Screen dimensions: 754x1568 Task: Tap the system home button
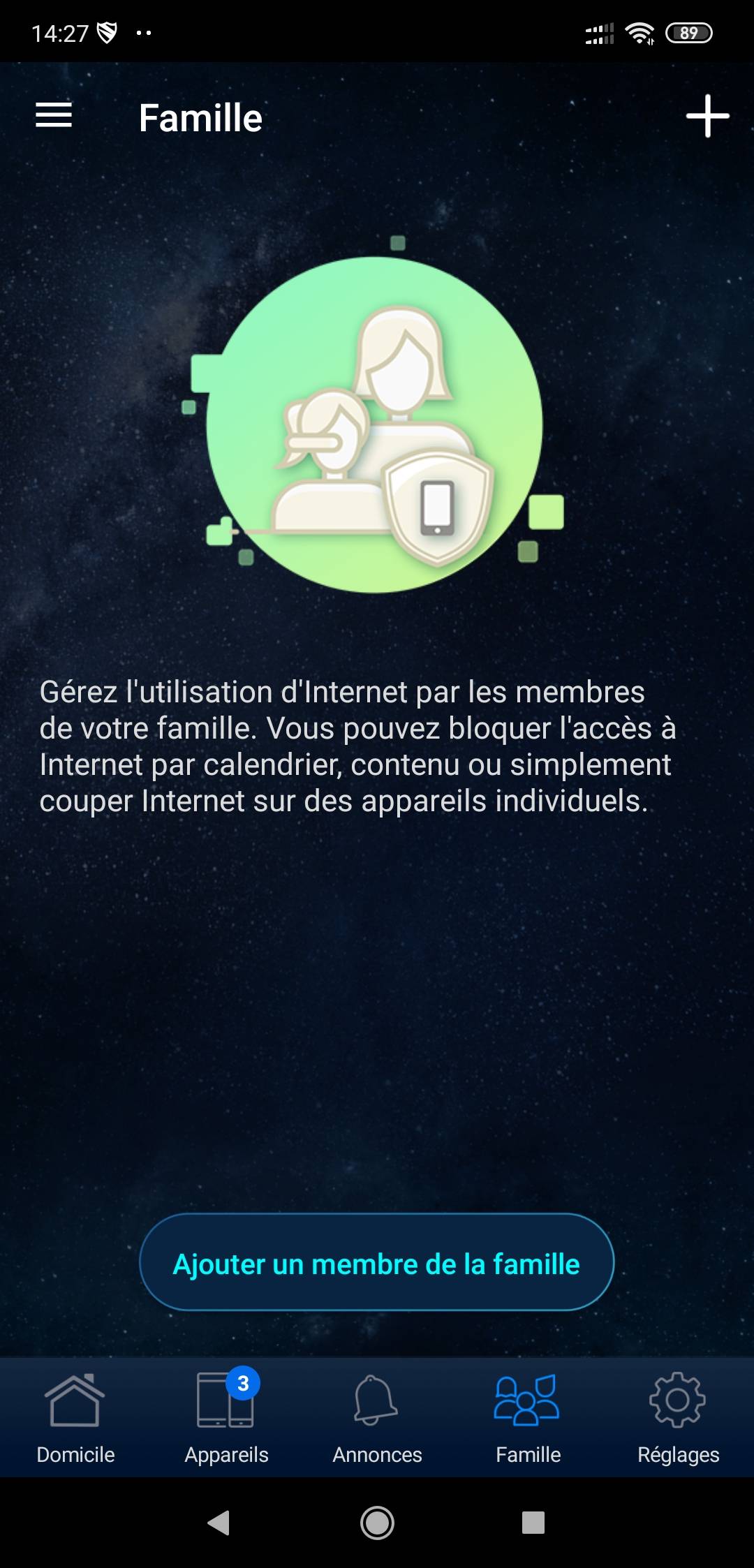(x=377, y=1523)
